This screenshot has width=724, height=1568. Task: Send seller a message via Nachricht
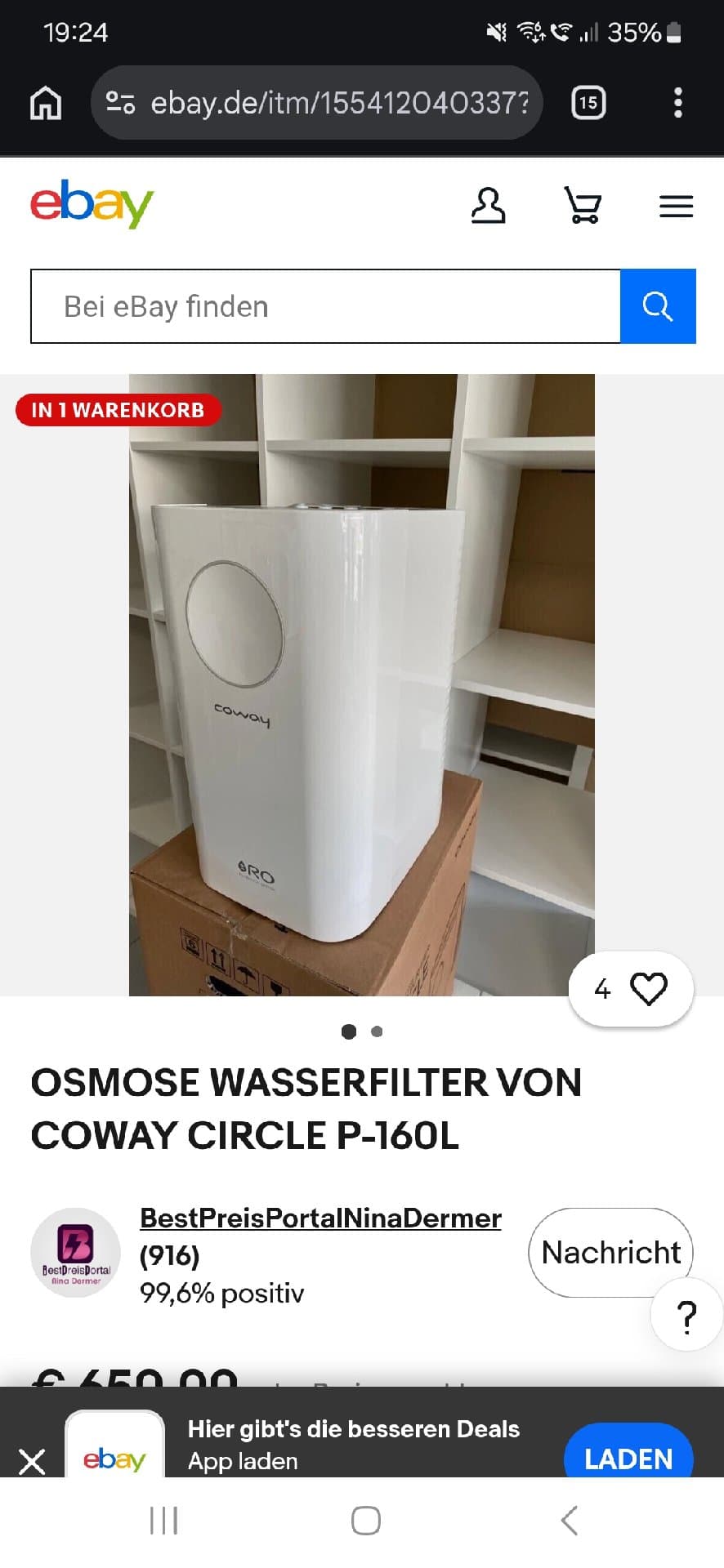(x=611, y=1252)
